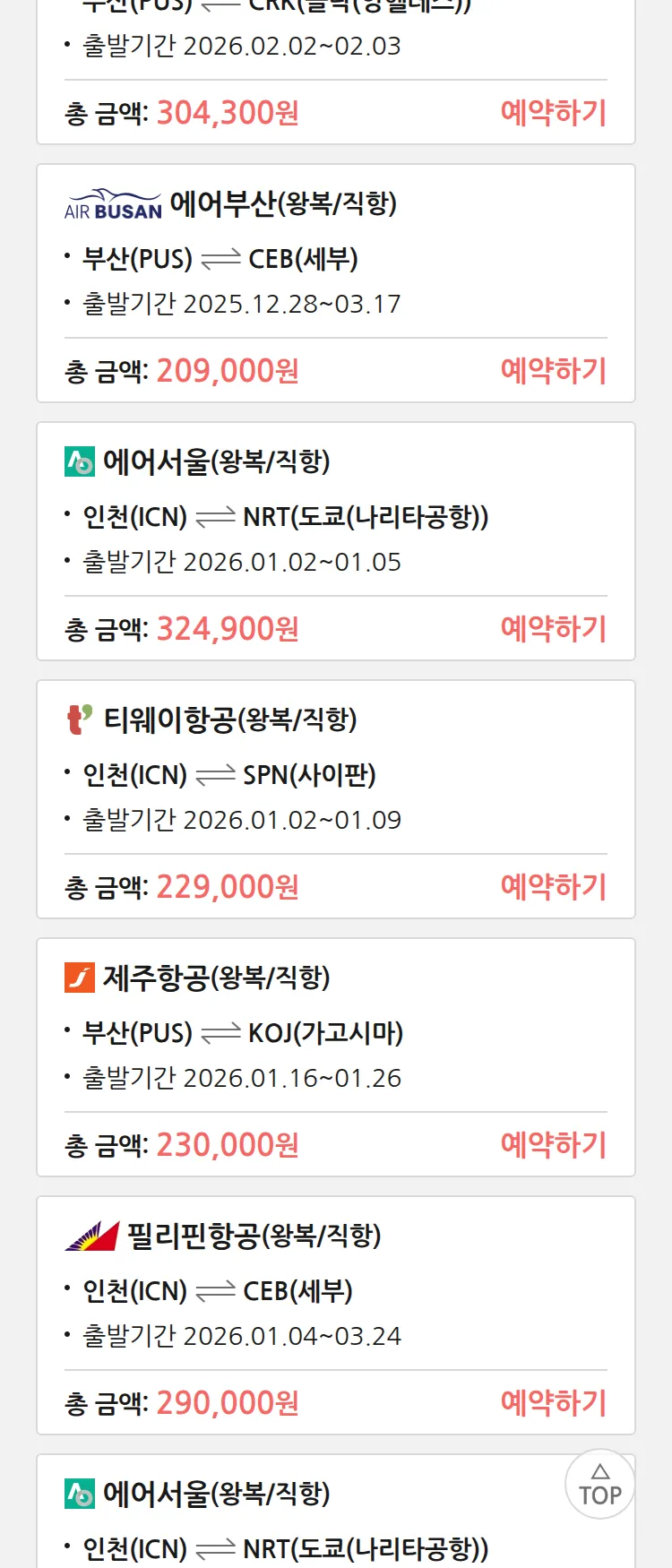View the 제주항공 부산–가고시마 flight card

(335, 1033)
